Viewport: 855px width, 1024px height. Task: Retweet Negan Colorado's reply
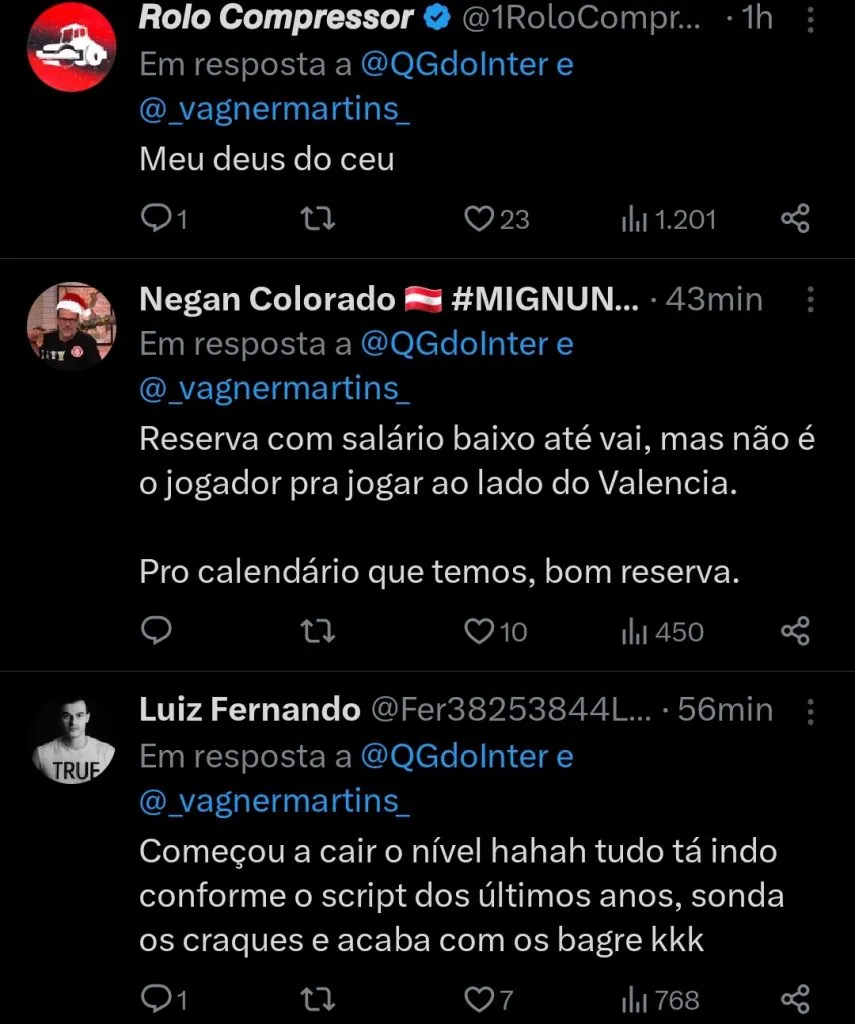click(x=318, y=631)
